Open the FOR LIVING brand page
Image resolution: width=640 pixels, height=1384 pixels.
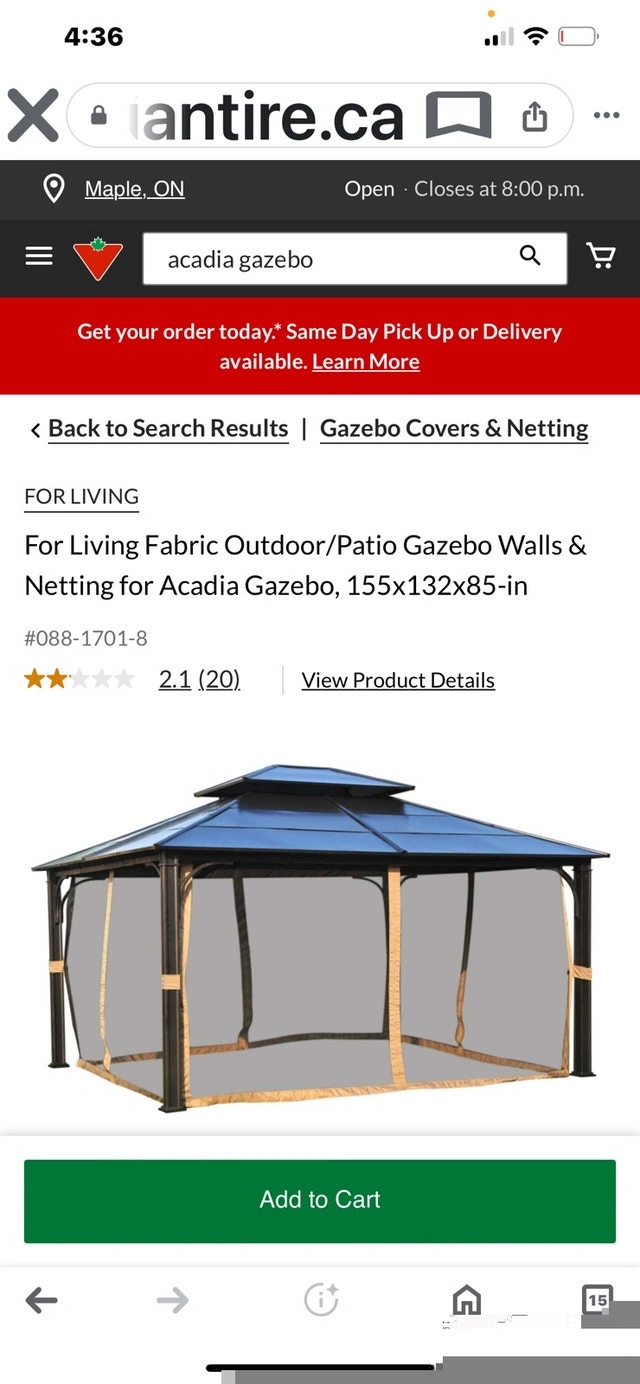click(x=81, y=496)
